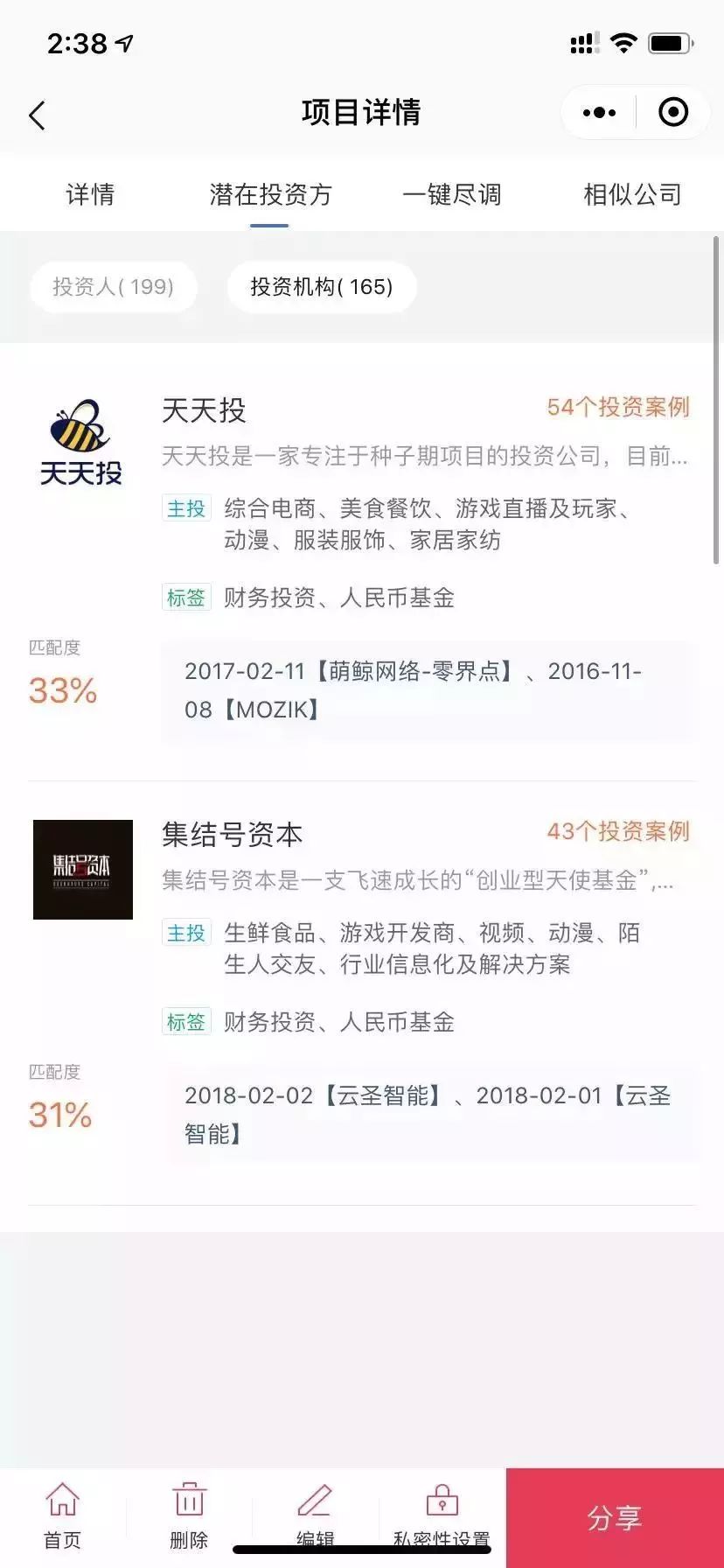Viewport: 724px width, 1568px height.
Task: Select the 编辑 pencil edit icon
Action: point(314,1508)
